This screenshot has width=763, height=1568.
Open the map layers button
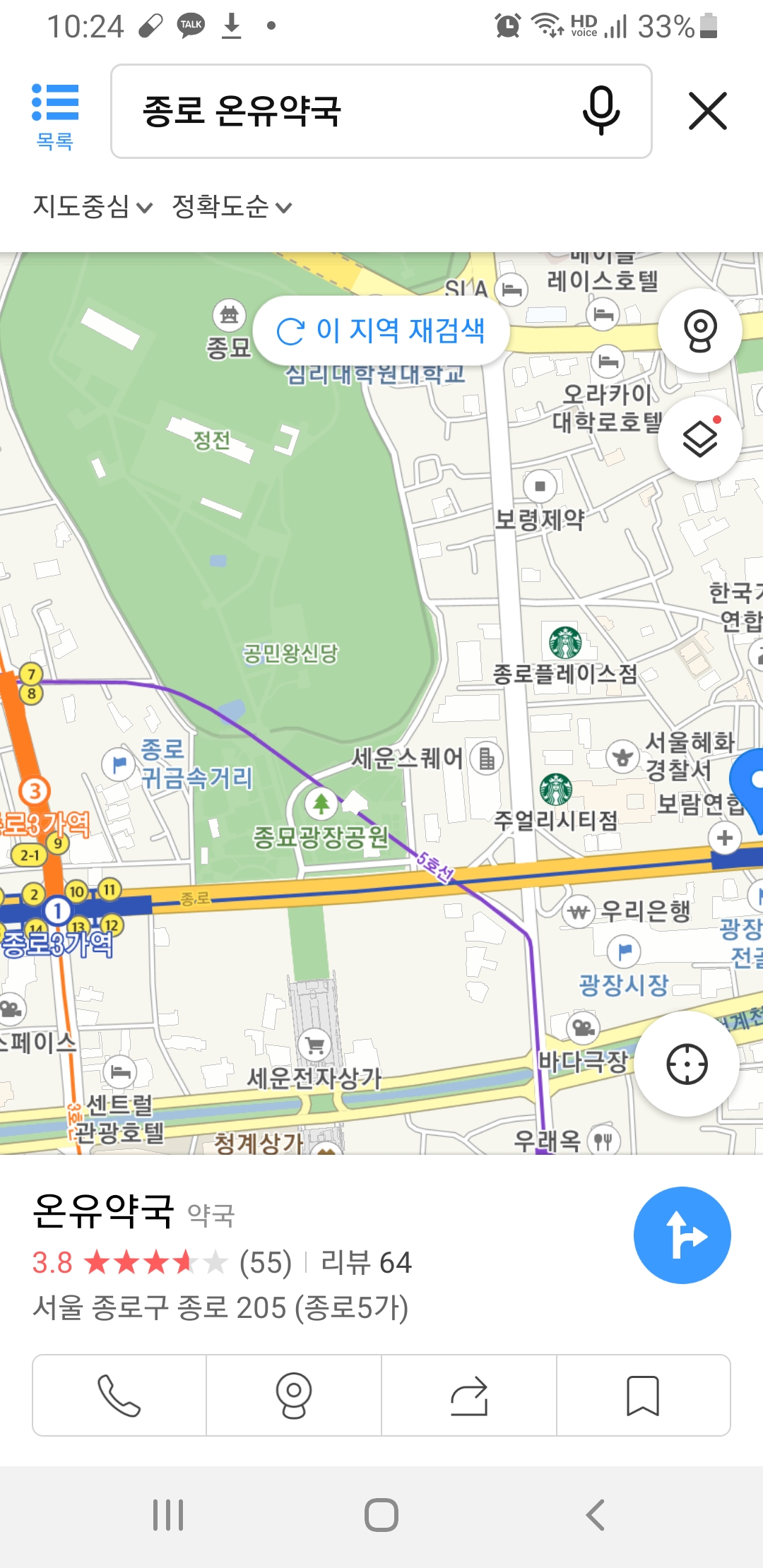click(700, 439)
